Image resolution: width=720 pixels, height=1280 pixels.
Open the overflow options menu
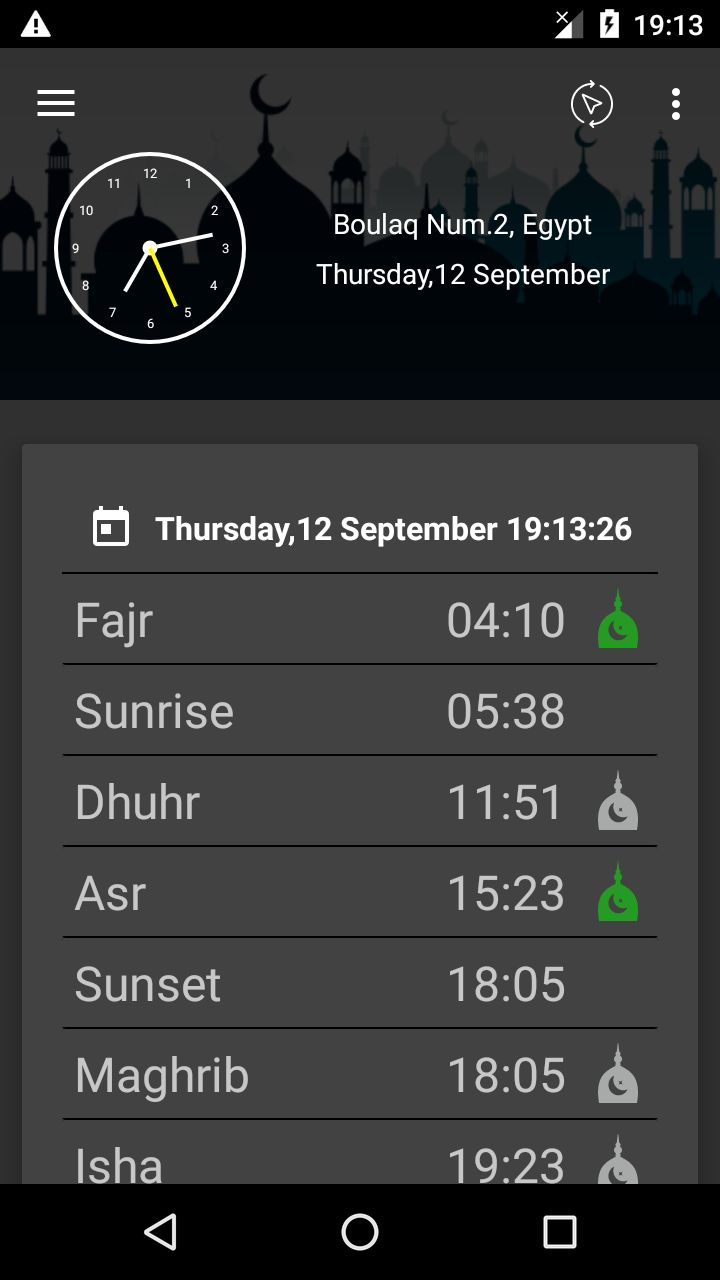coord(676,104)
